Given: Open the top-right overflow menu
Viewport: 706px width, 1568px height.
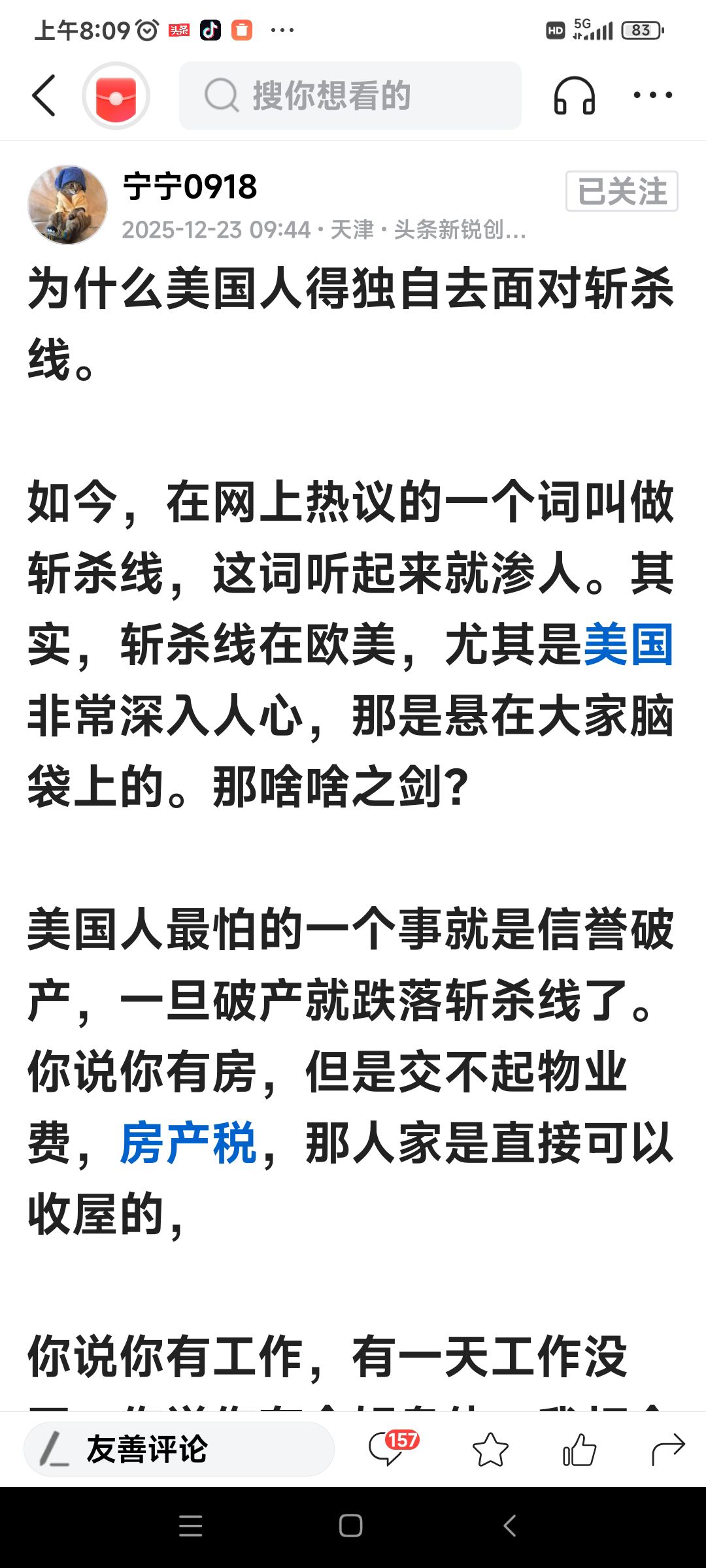Looking at the screenshot, I should tap(652, 95).
